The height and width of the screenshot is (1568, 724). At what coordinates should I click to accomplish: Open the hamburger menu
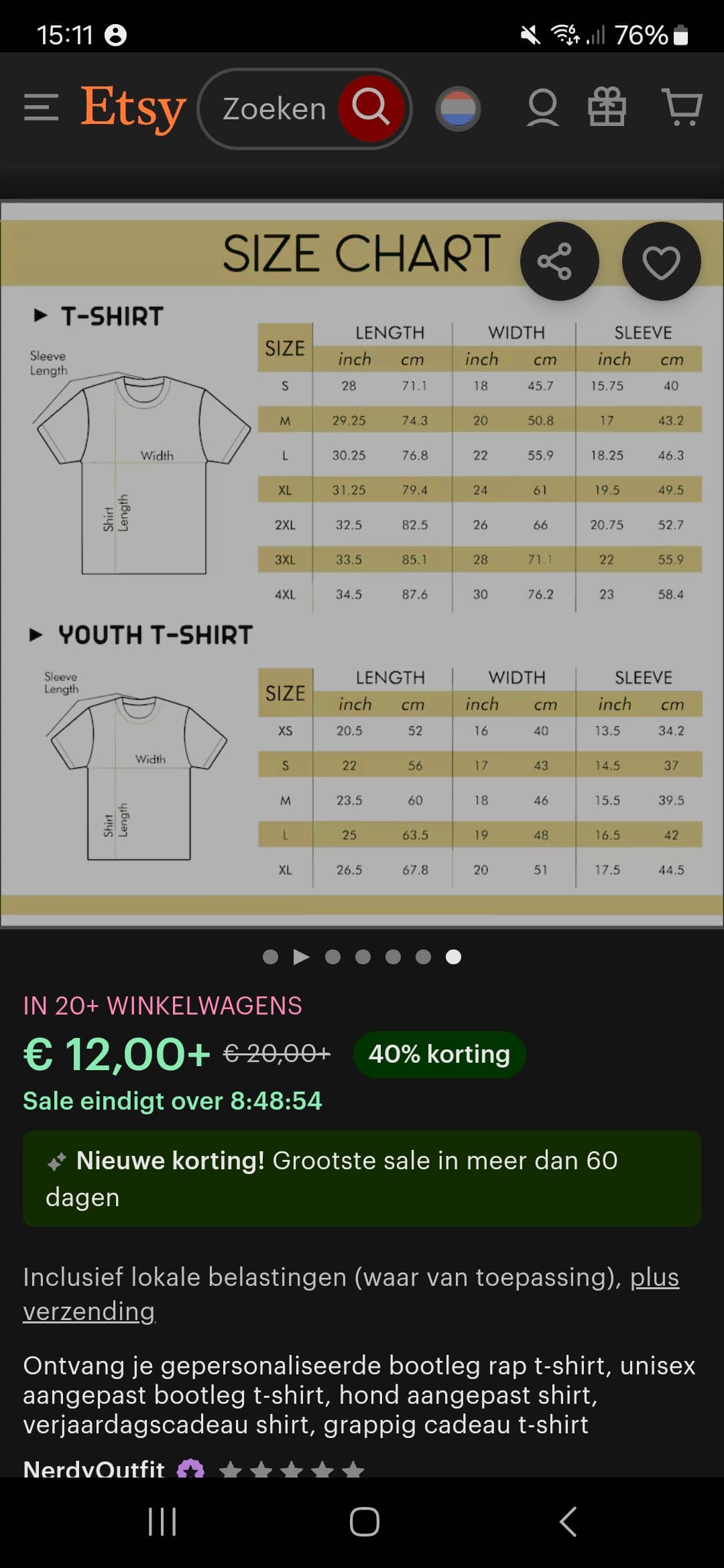coord(41,108)
